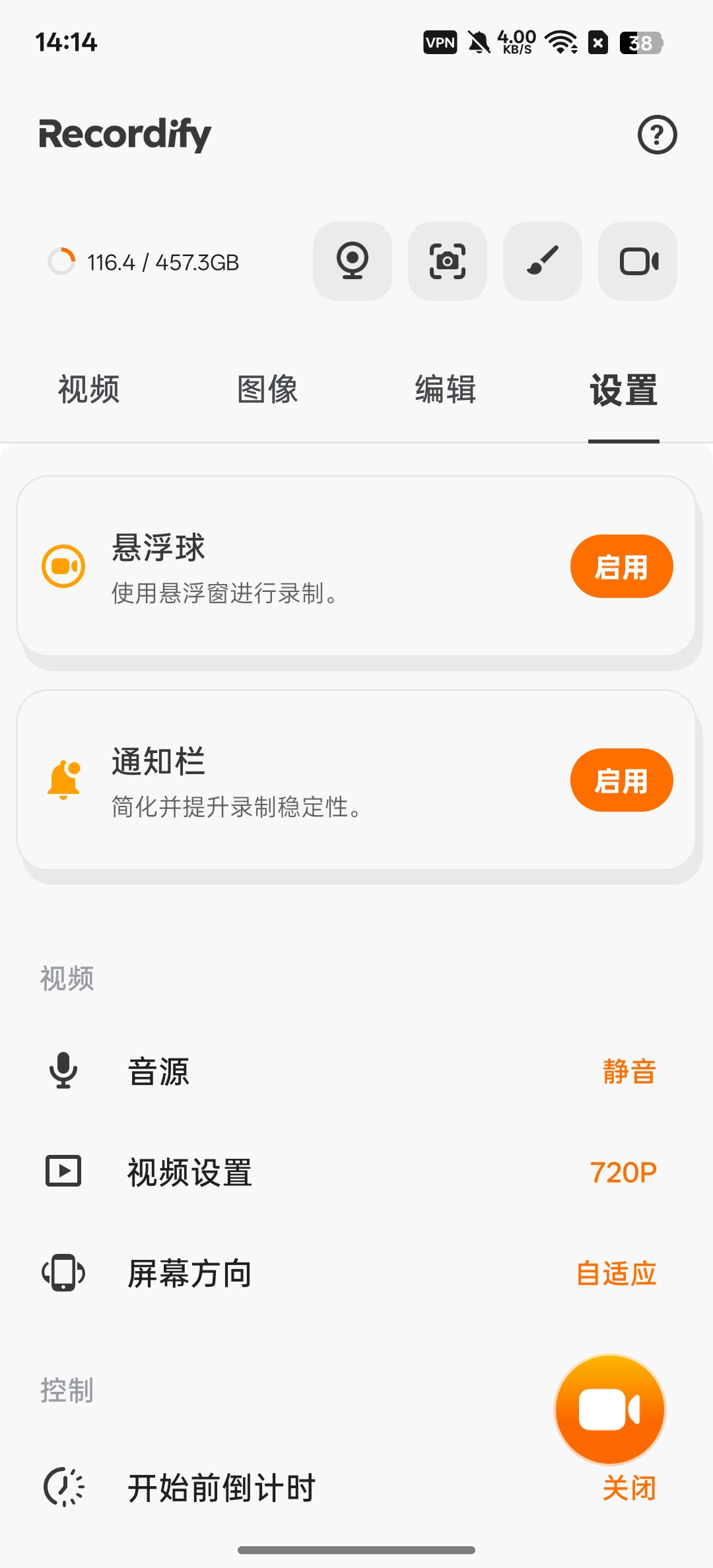Enable the 通知栏 notification bar feature

[621, 779]
